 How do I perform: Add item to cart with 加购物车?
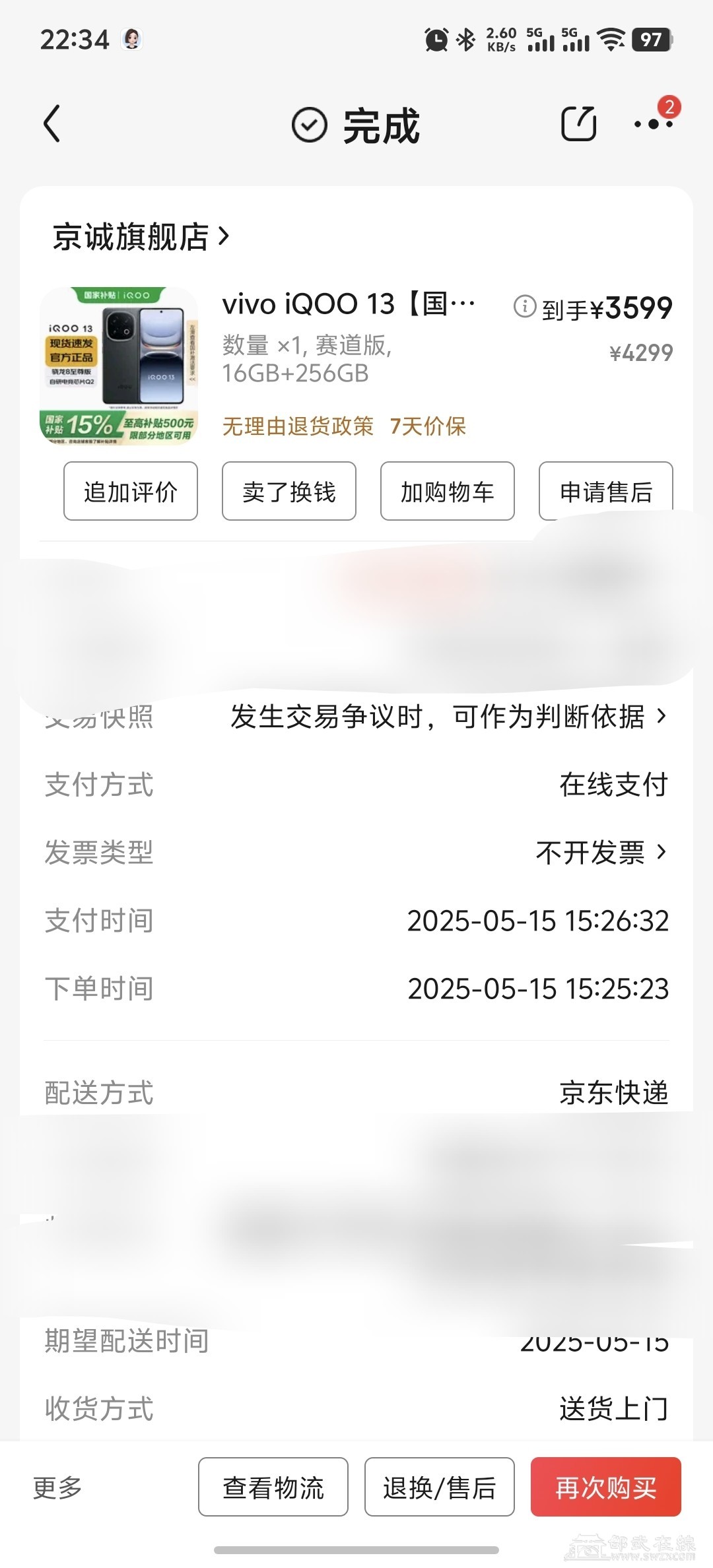coord(448,491)
